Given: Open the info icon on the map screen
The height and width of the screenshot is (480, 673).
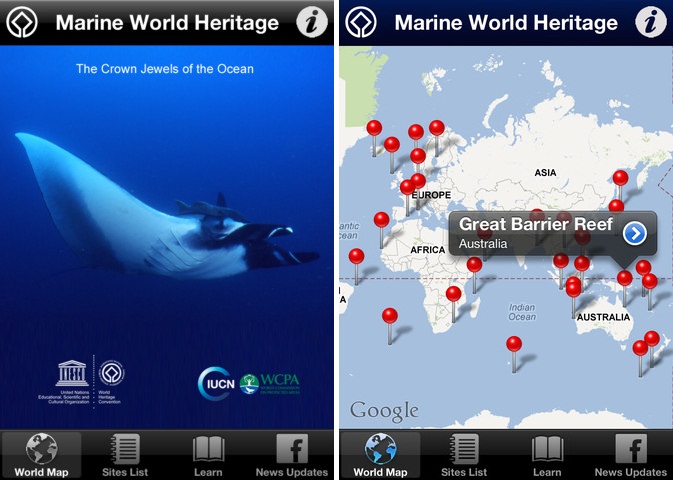Looking at the screenshot, I should (x=651, y=21).
